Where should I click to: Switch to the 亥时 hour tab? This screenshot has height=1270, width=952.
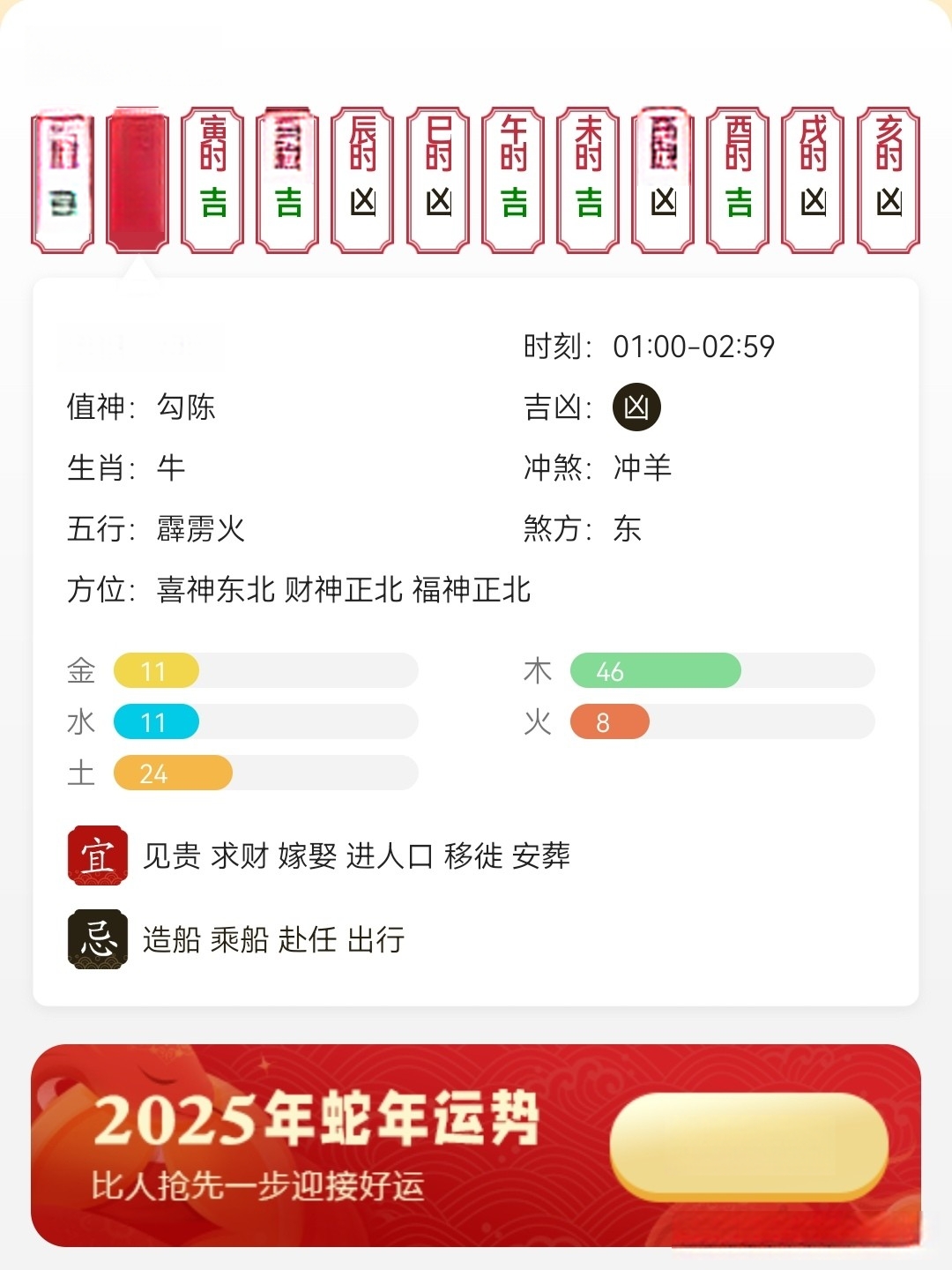point(889,180)
